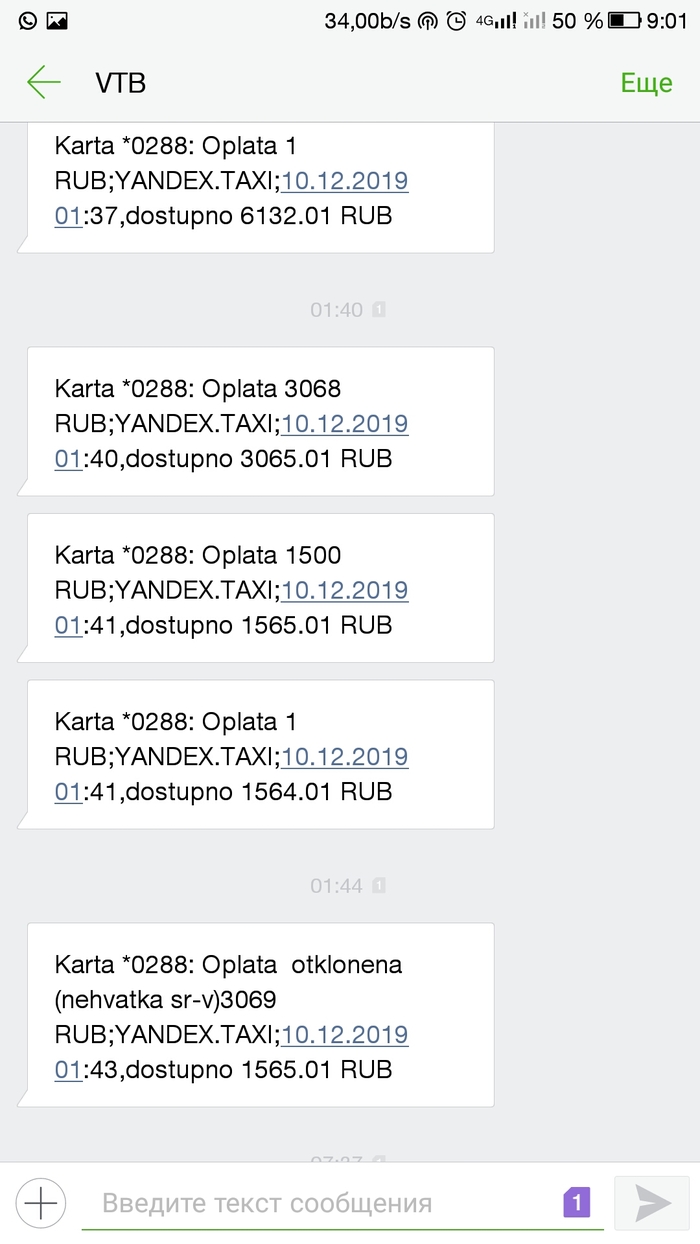
Task: Open date link in Oplata 3068 message
Action: pyautogui.click(x=344, y=424)
